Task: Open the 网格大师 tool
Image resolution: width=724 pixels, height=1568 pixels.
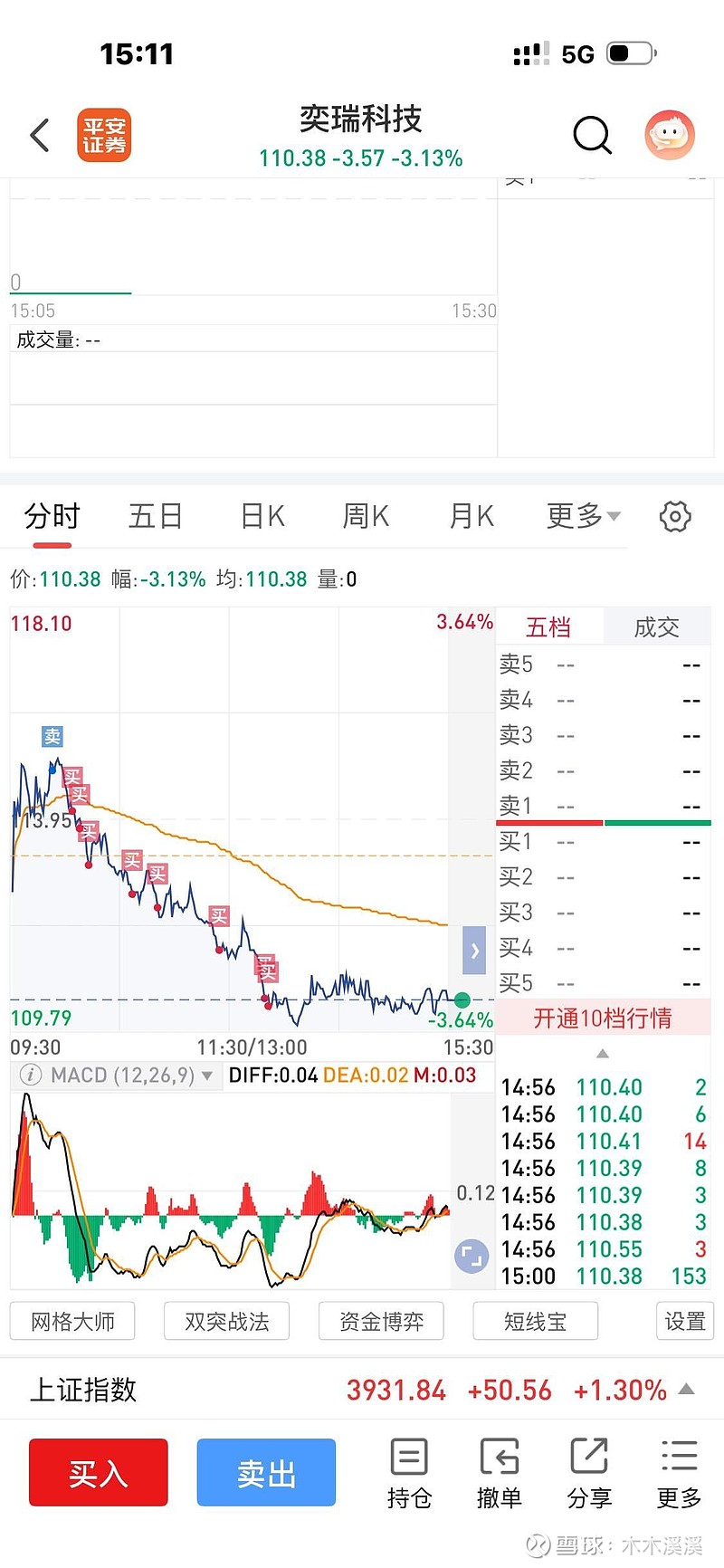Action: [x=72, y=1322]
